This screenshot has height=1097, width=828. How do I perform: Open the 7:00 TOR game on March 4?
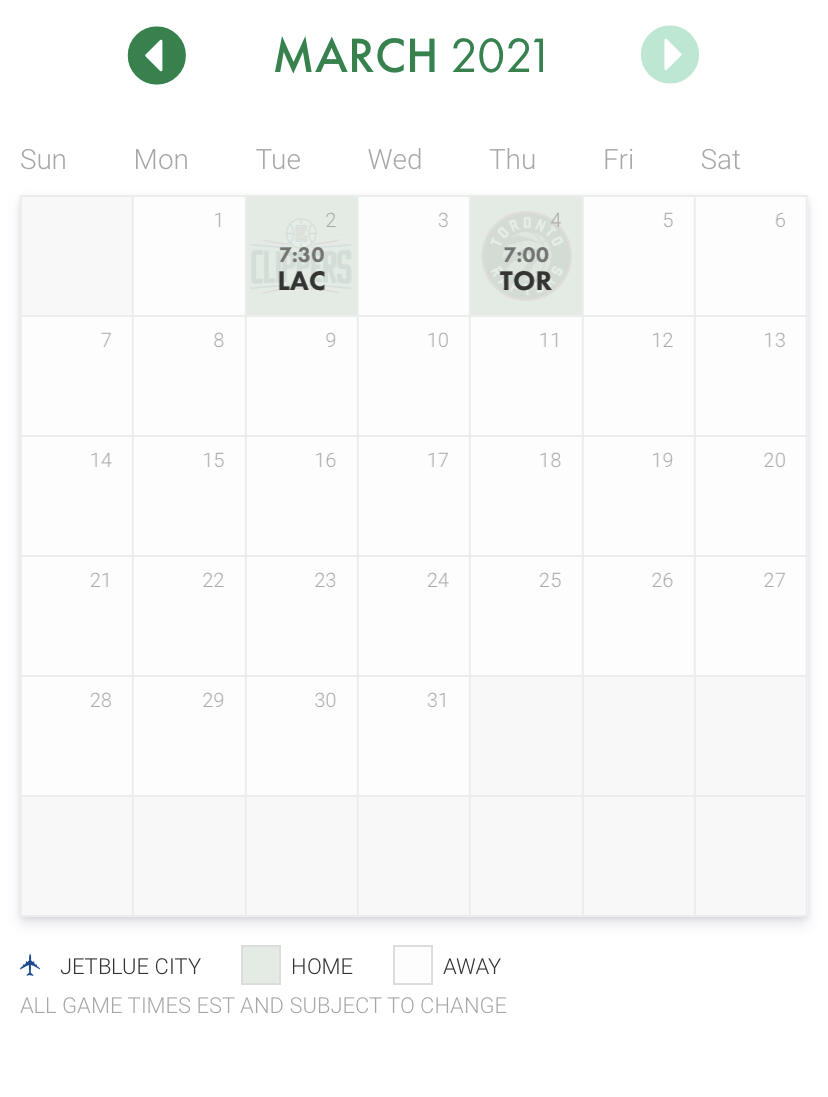(526, 256)
